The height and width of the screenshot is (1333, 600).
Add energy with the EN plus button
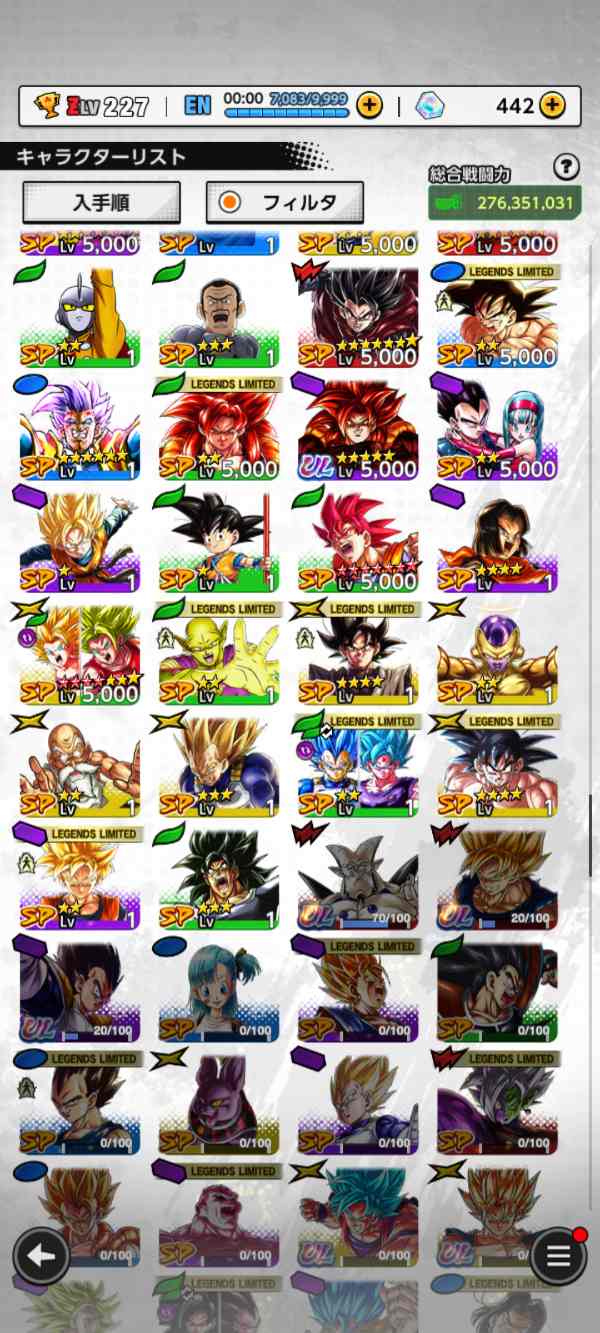369,105
